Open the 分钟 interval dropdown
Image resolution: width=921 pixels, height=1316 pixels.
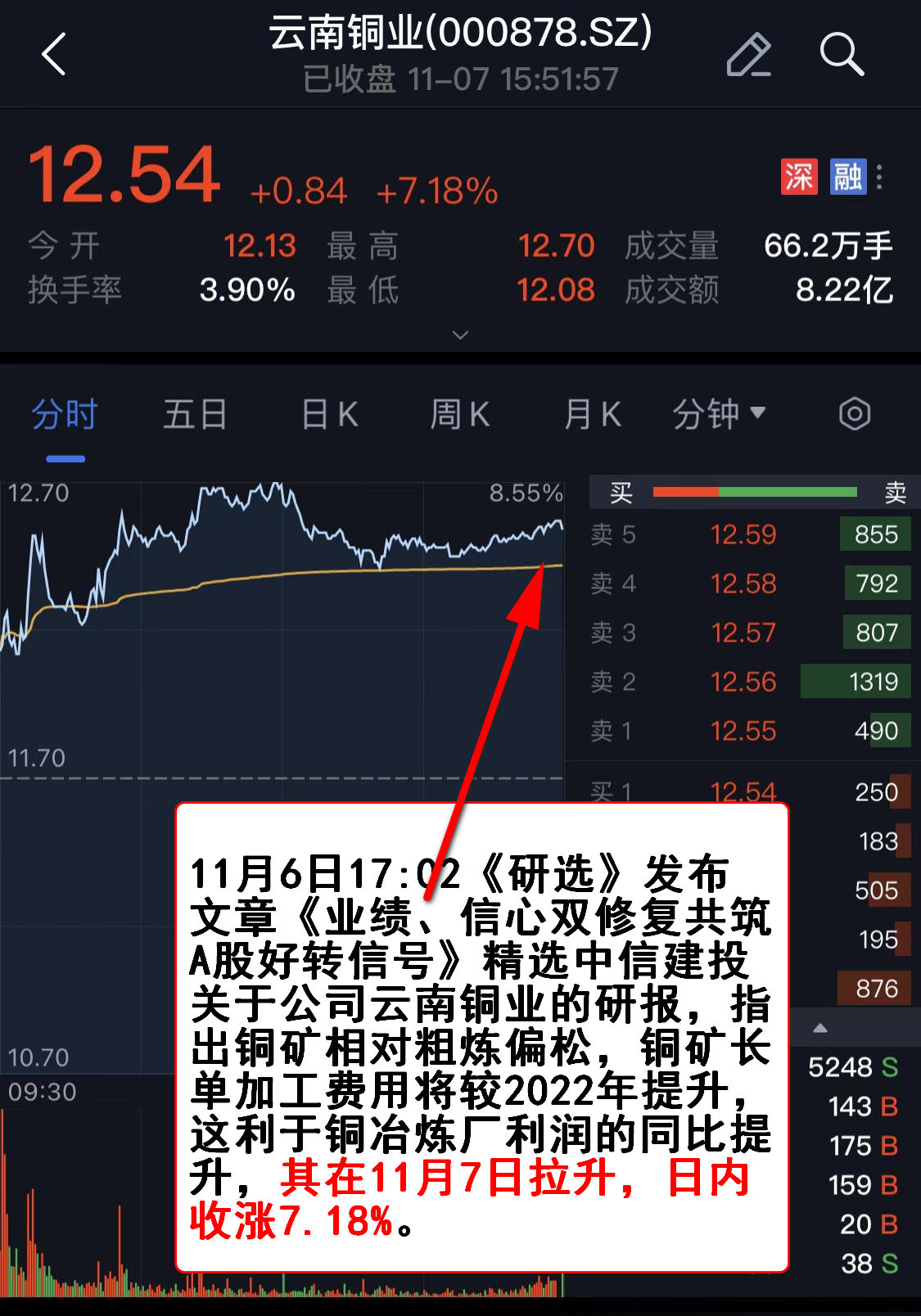(x=718, y=415)
